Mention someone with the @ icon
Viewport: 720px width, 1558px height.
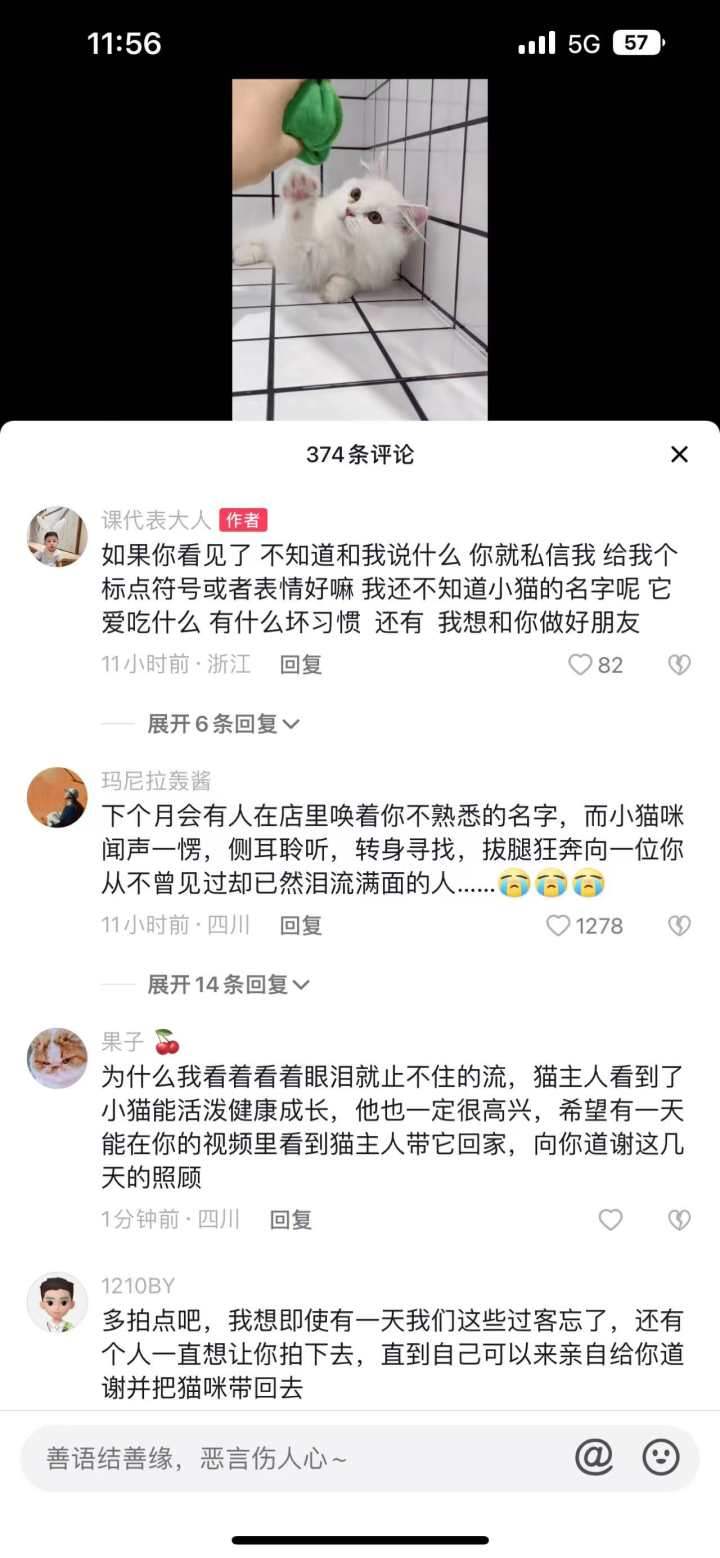[x=593, y=1458]
